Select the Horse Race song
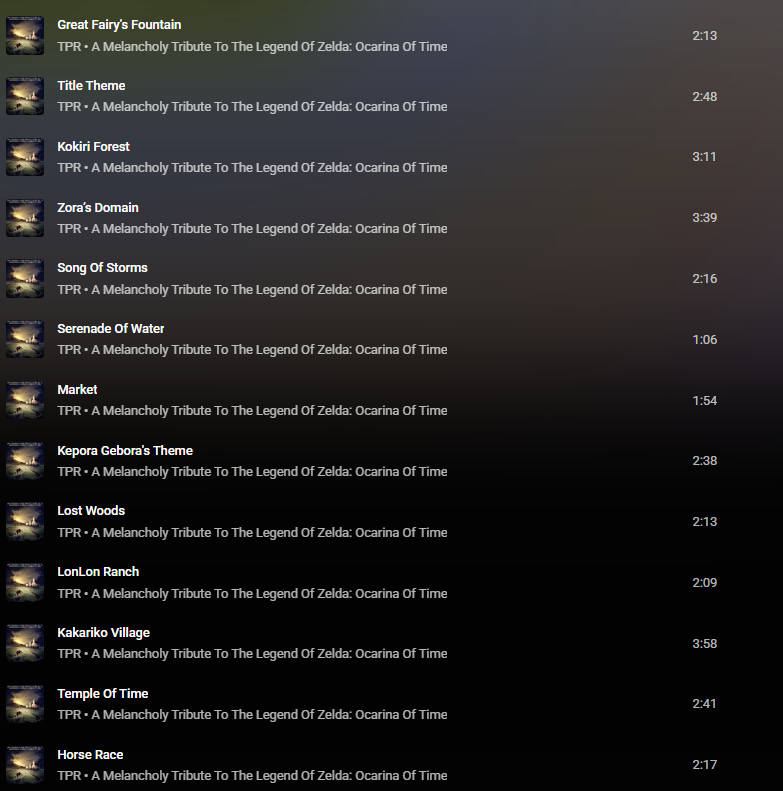The height and width of the screenshot is (791, 783). (90, 755)
